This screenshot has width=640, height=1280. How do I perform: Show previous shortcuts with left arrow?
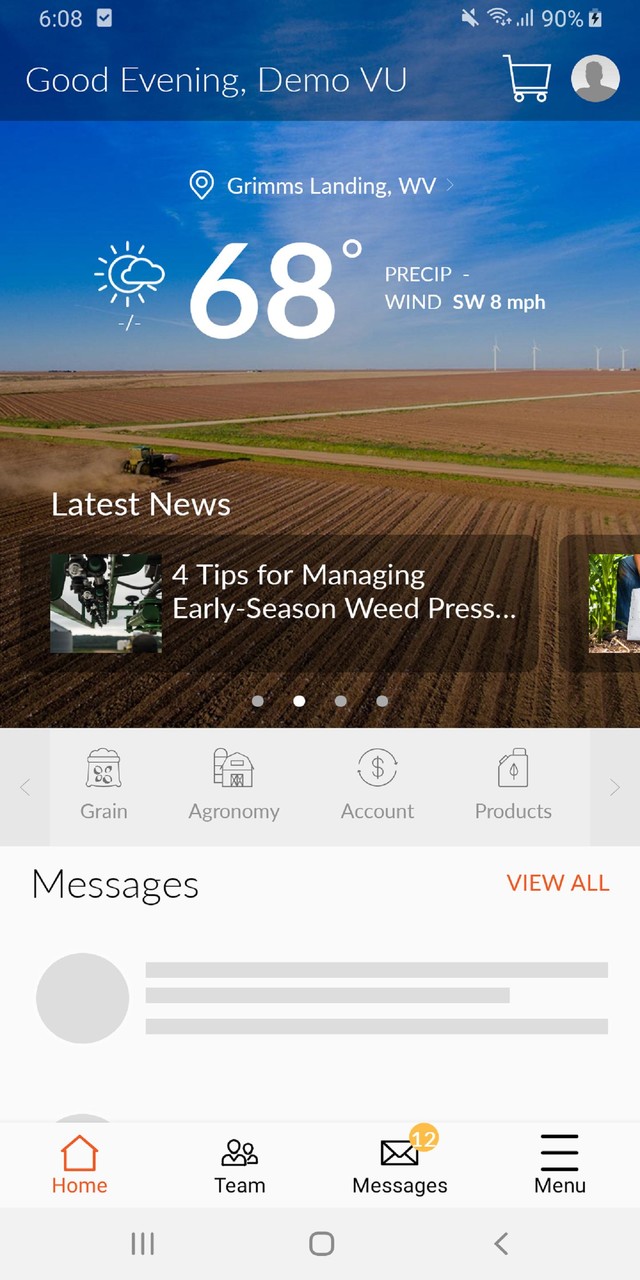pyautogui.click(x=25, y=787)
